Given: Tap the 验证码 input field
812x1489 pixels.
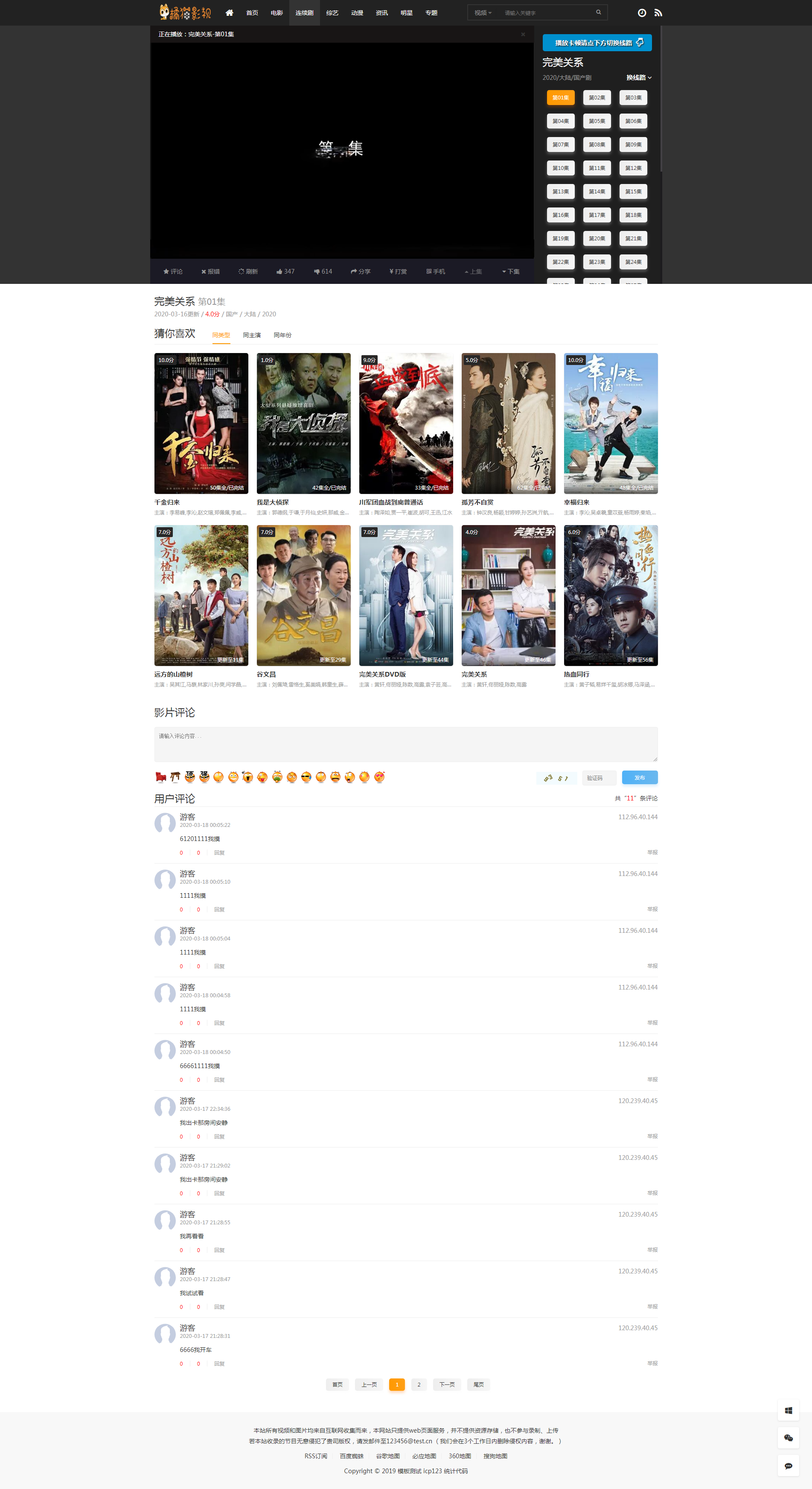Looking at the screenshot, I should 598,778.
